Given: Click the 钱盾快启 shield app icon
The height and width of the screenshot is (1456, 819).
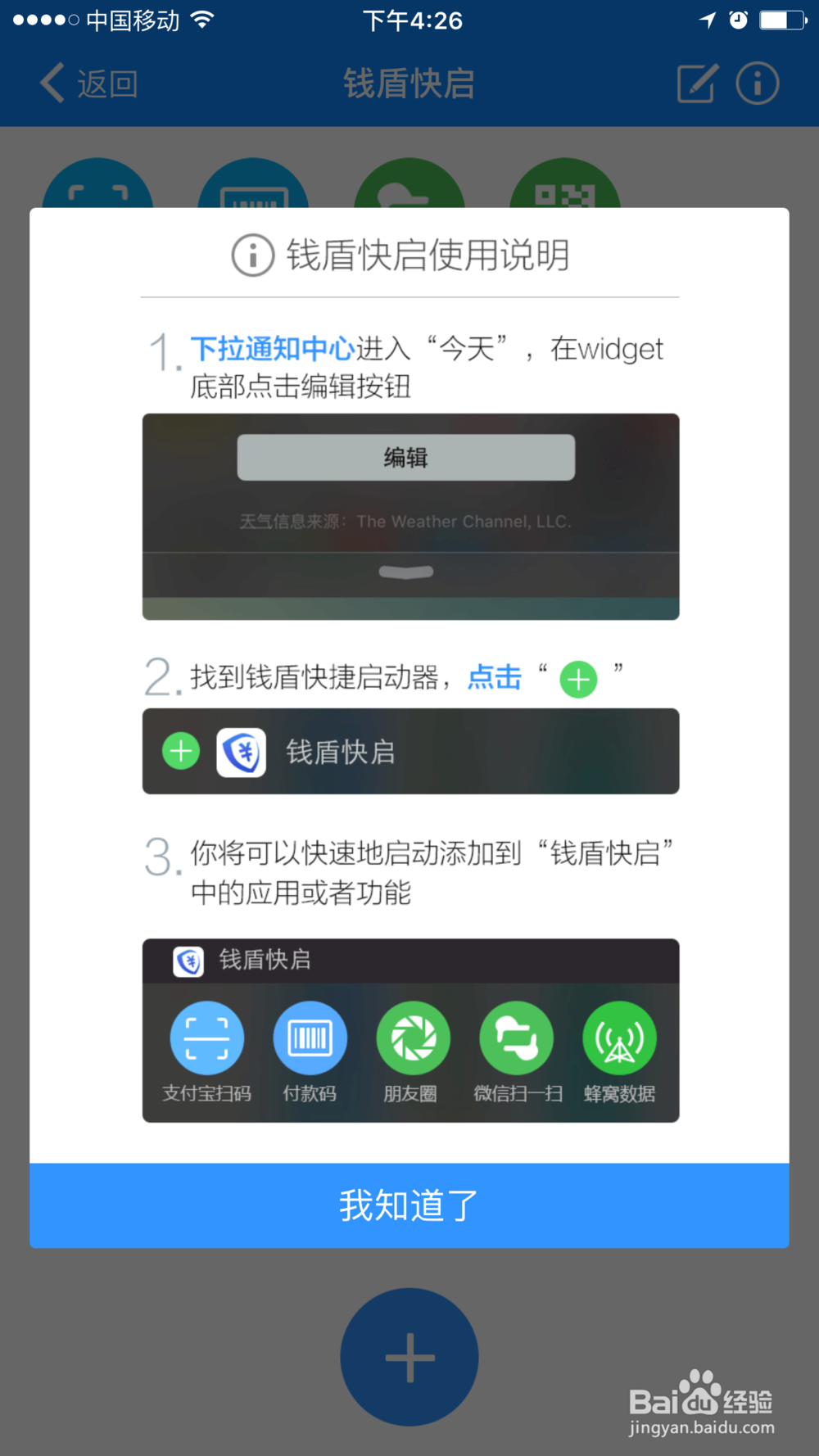Looking at the screenshot, I should click(x=242, y=752).
